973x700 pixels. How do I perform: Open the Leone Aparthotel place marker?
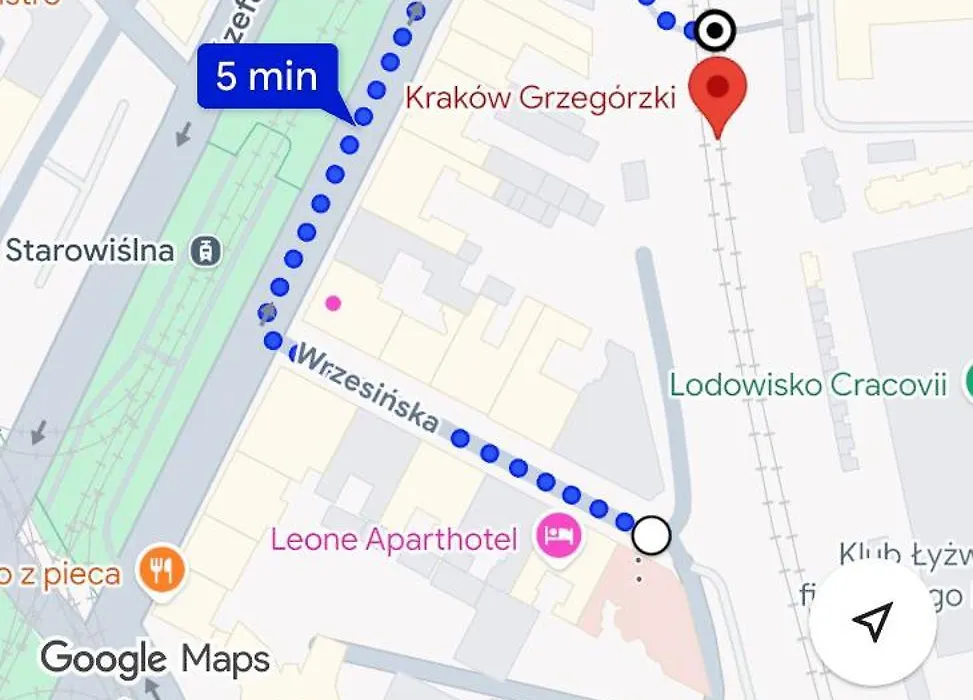click(558, 538)
